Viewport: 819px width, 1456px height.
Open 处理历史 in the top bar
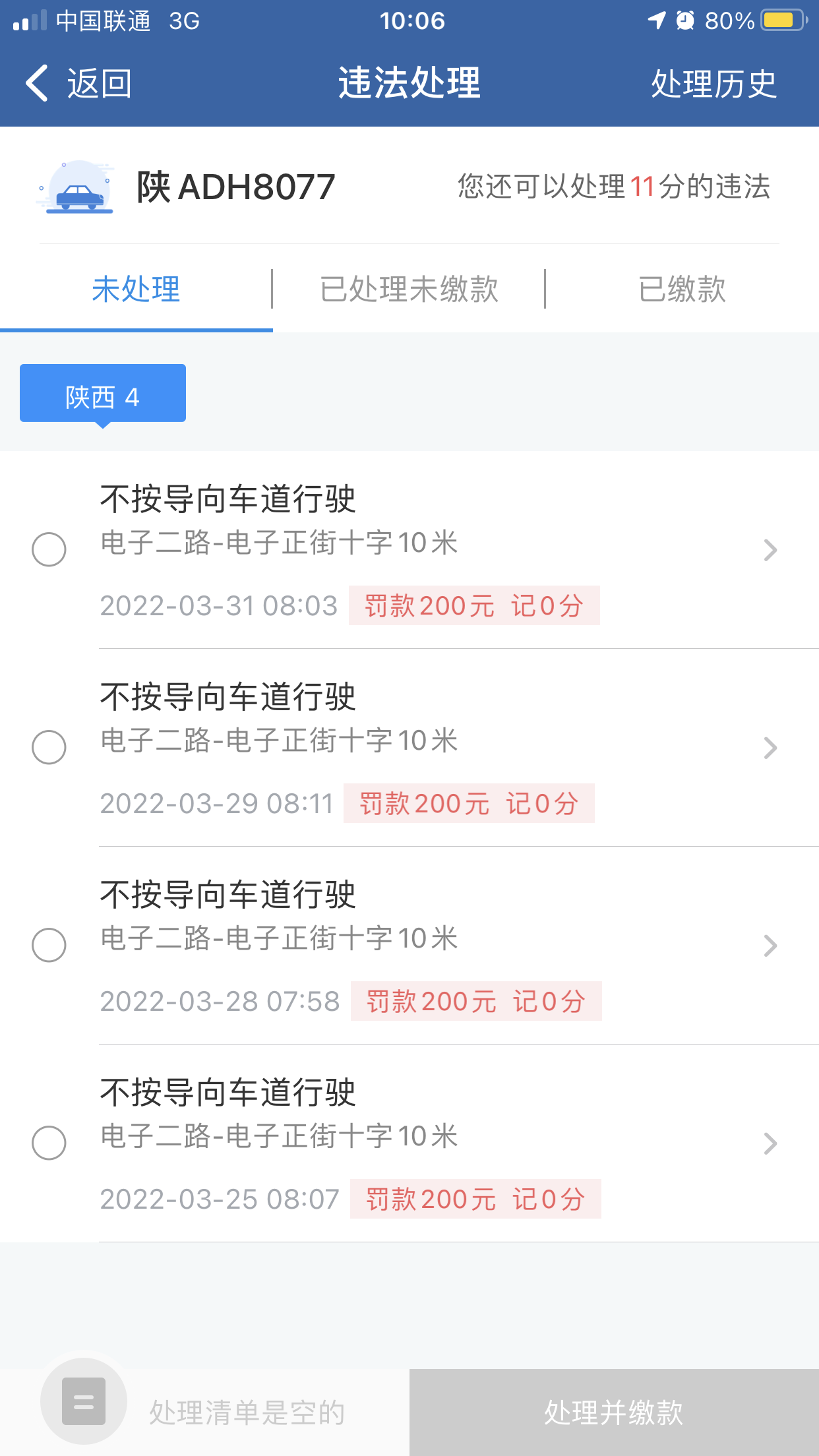pos(713,84)
